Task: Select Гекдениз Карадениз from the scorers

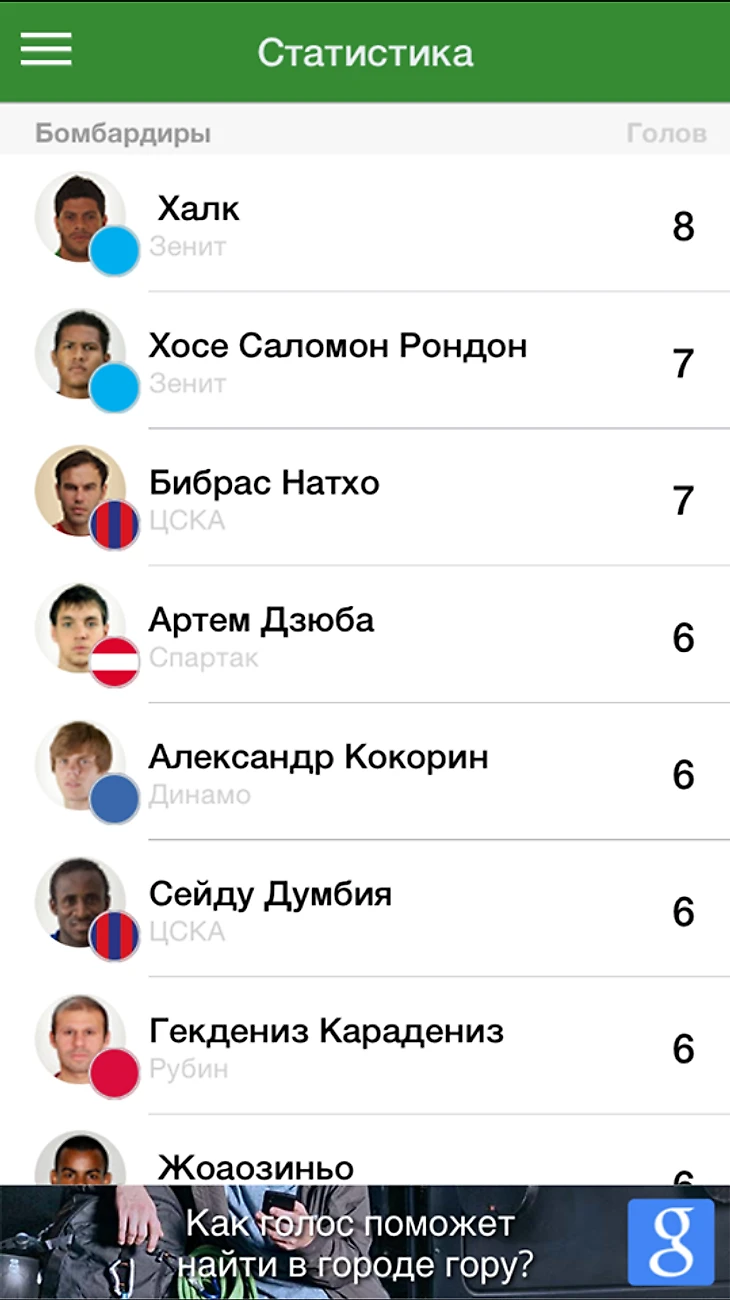Action: click(x=365, y=1047)
